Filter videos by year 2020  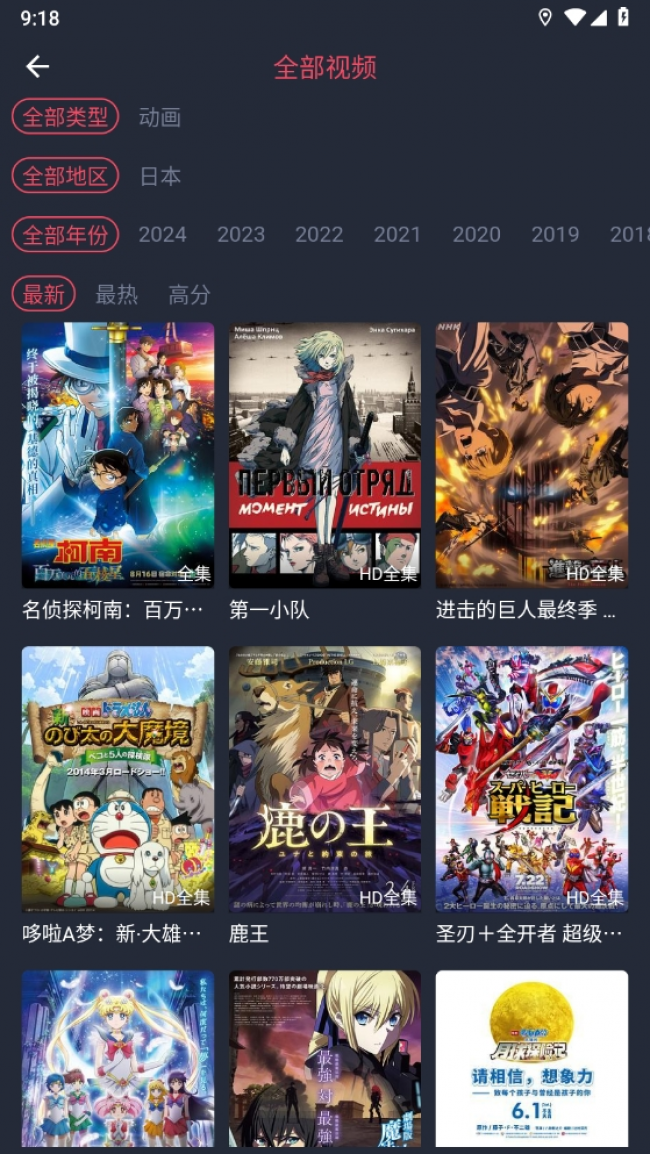[x=476, y=235]
